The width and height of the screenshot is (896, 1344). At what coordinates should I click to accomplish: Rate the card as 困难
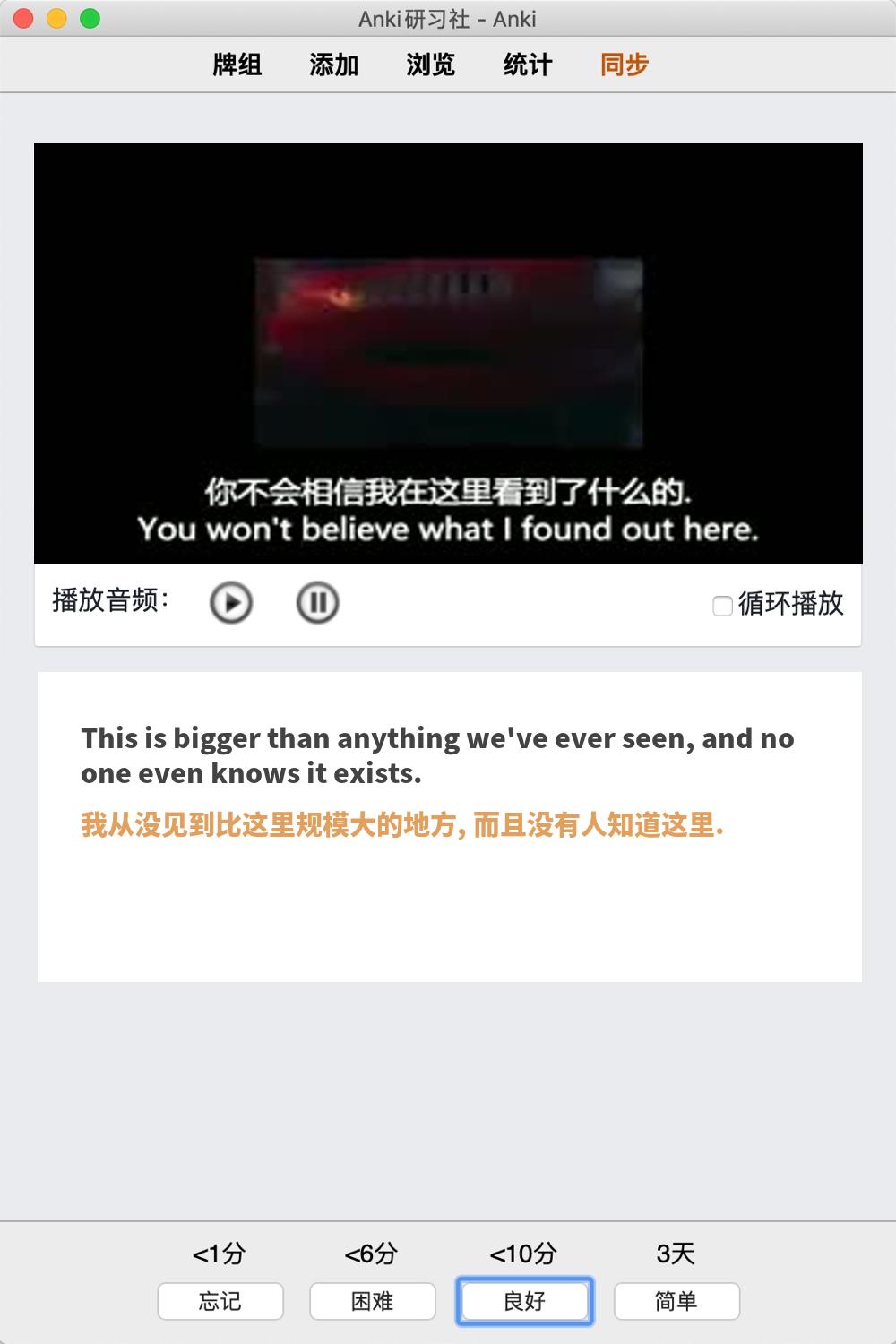coord(373,1301)
